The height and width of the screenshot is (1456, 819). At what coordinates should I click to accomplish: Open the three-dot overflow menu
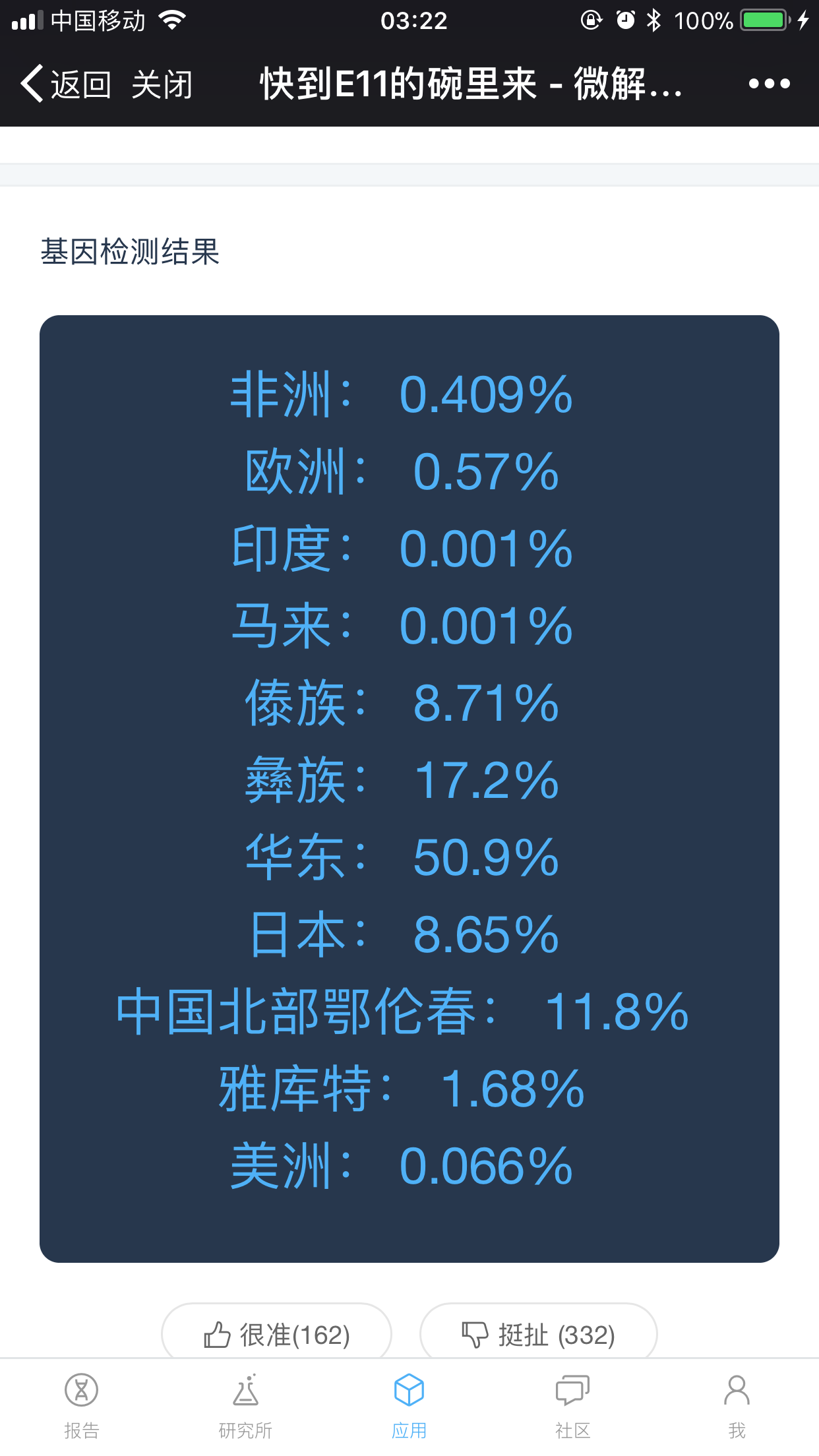[769, 84]
